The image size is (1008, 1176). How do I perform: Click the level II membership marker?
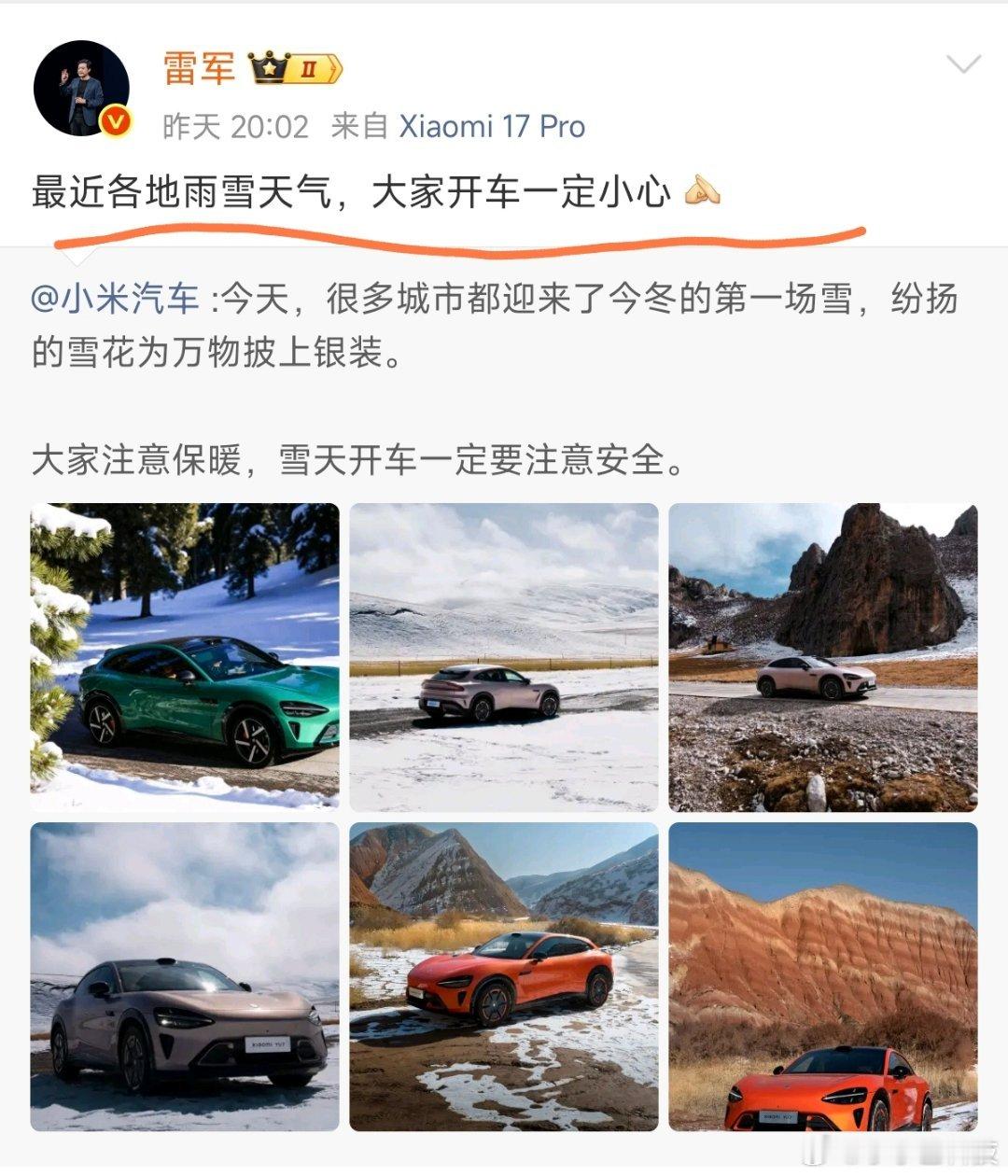point(308,67)
